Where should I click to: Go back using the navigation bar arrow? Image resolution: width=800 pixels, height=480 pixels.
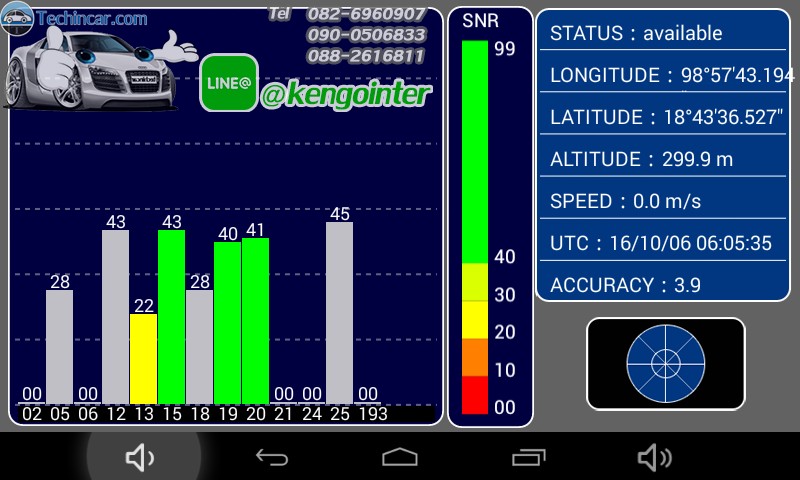271,457
